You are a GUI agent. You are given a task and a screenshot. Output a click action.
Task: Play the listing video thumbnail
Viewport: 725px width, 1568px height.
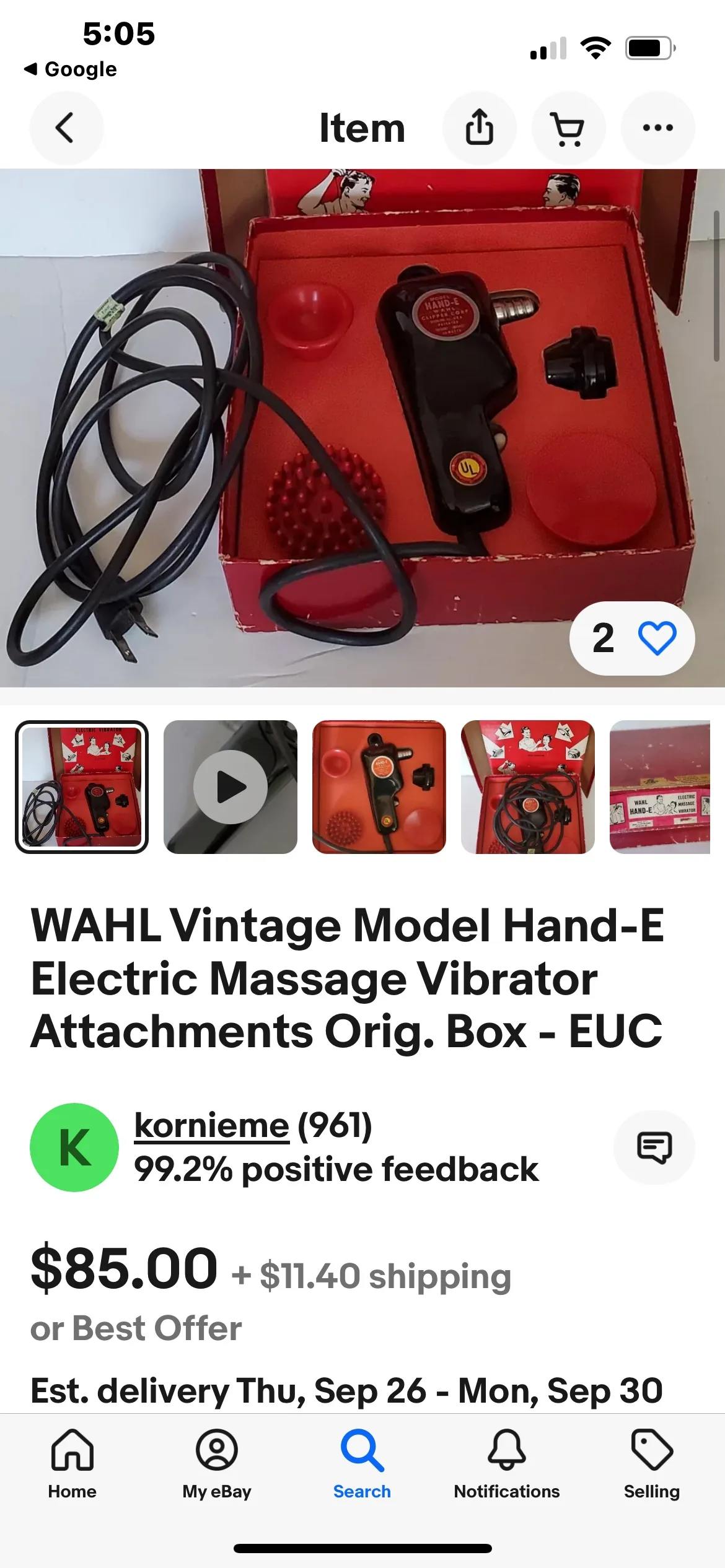230,786
